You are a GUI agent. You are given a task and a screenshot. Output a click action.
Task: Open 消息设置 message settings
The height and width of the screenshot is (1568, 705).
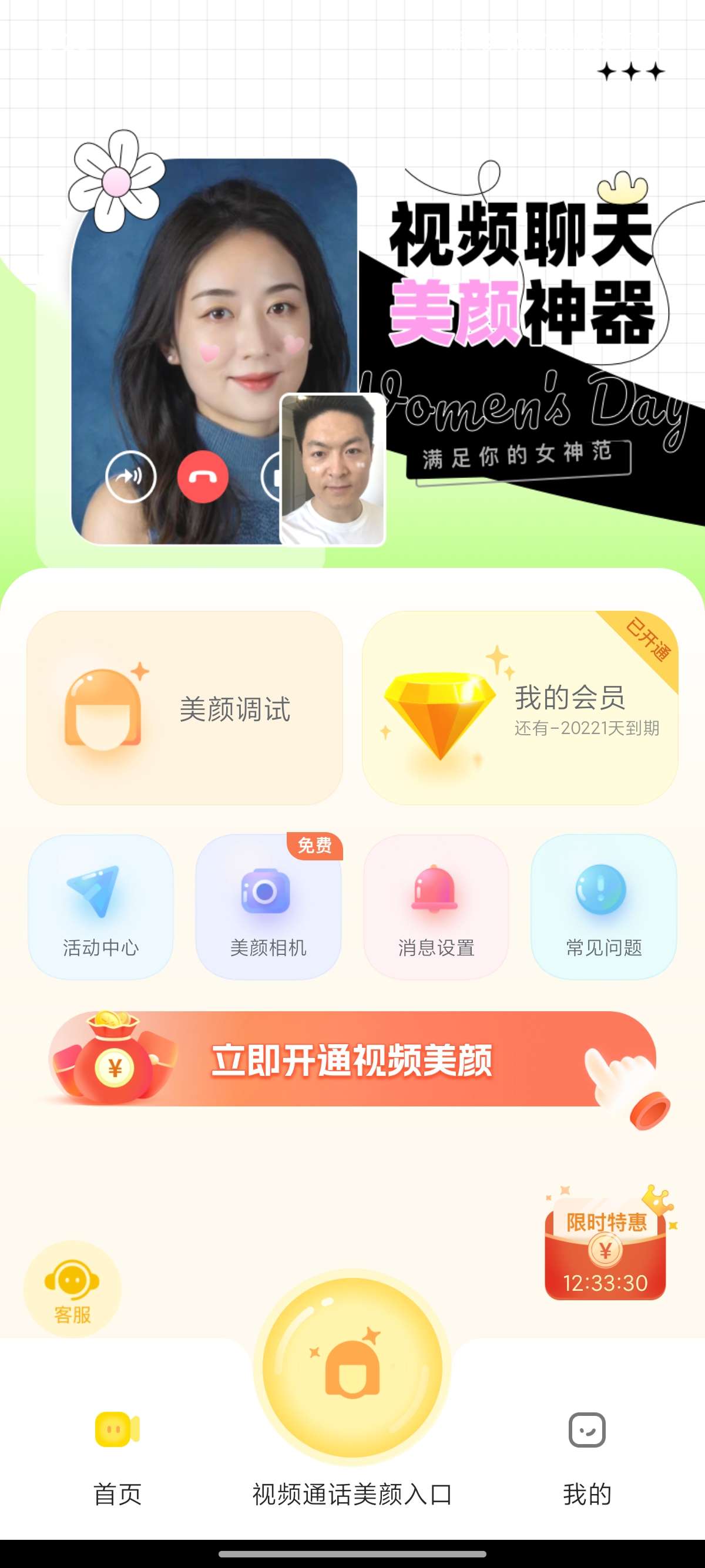[436, 907]
